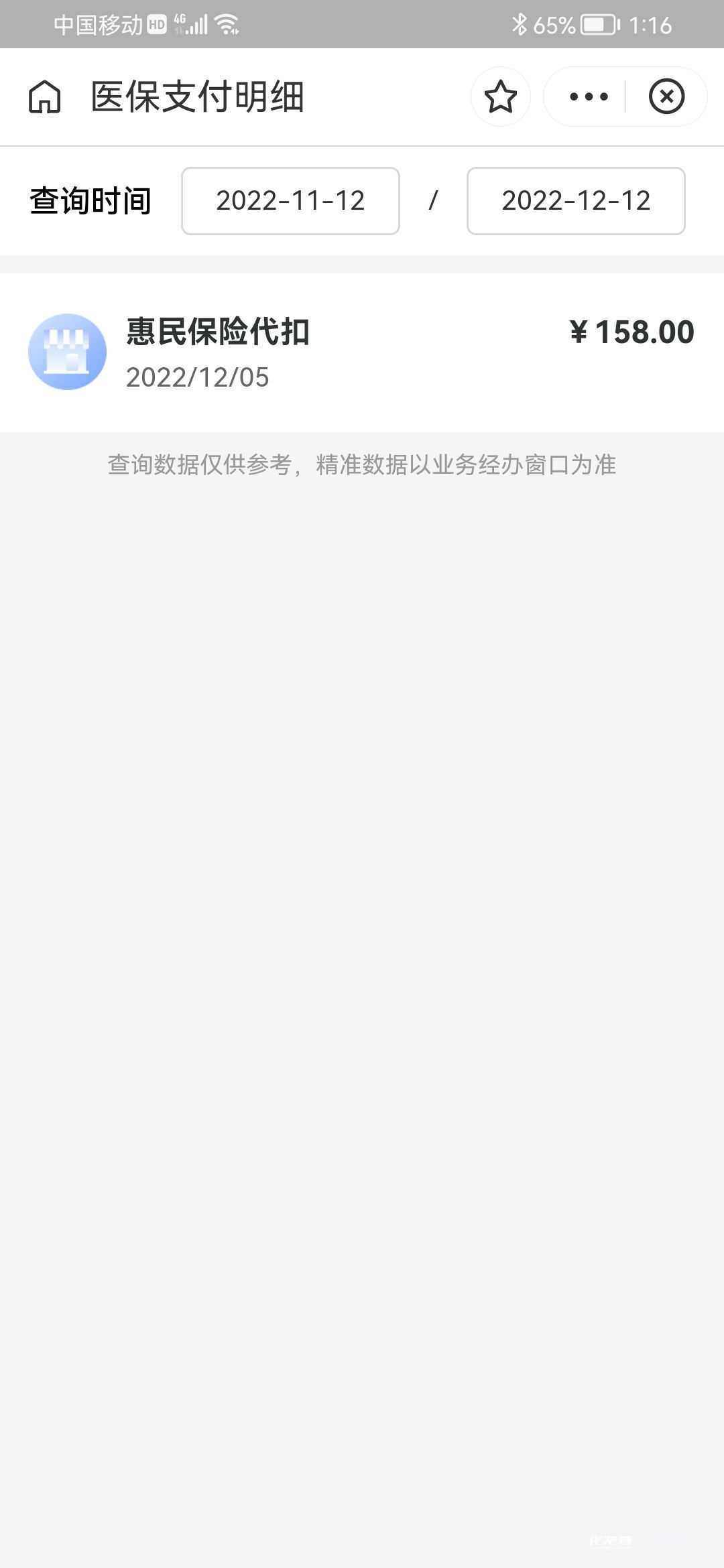The width and height of the screenshot is (724, 1568).
Task: Tap the slash separator between the dates
Action: tap(433, 200)
